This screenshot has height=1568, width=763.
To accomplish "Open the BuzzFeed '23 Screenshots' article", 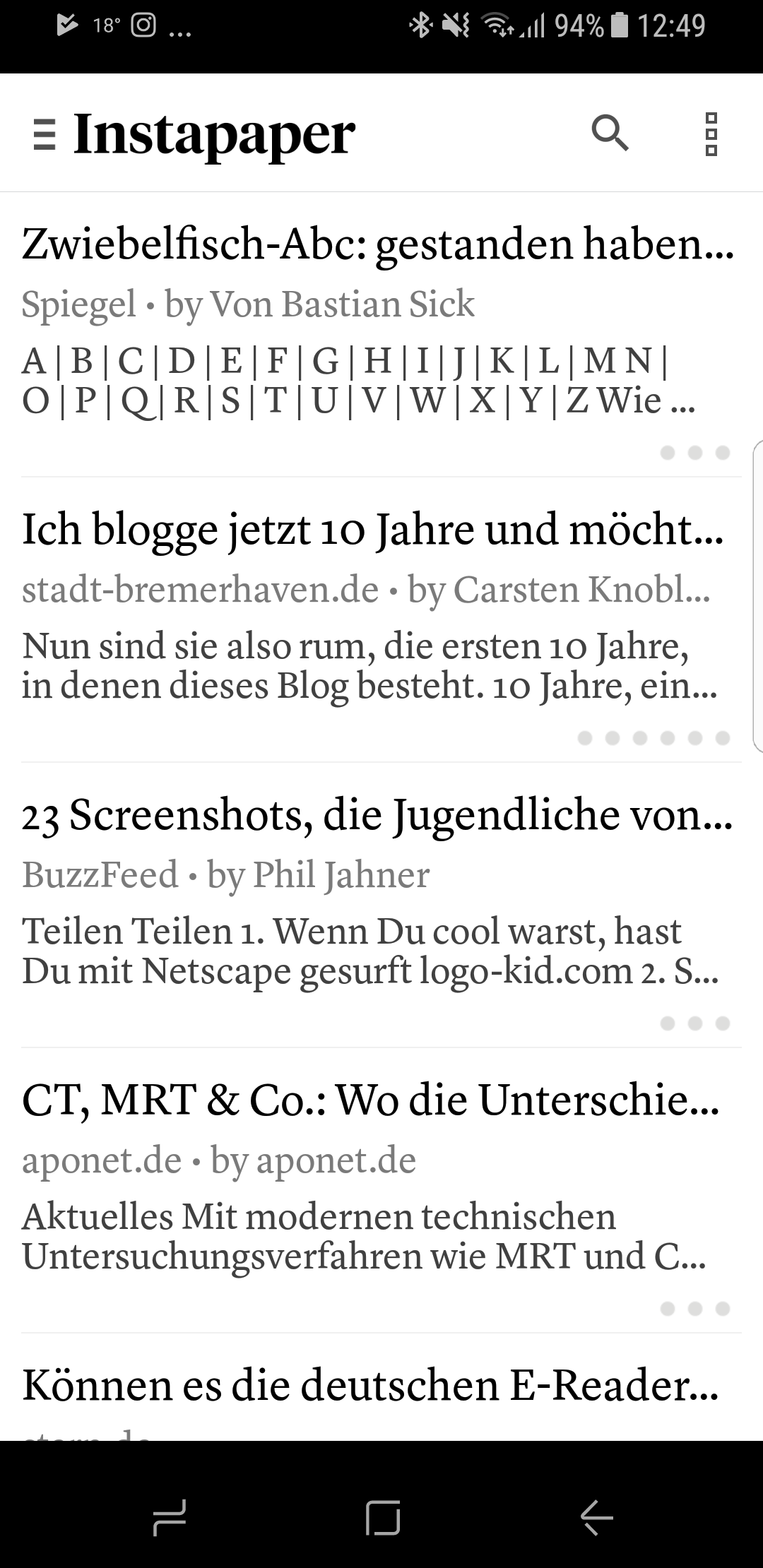I will pyautogui.click(x=377, y=815).
